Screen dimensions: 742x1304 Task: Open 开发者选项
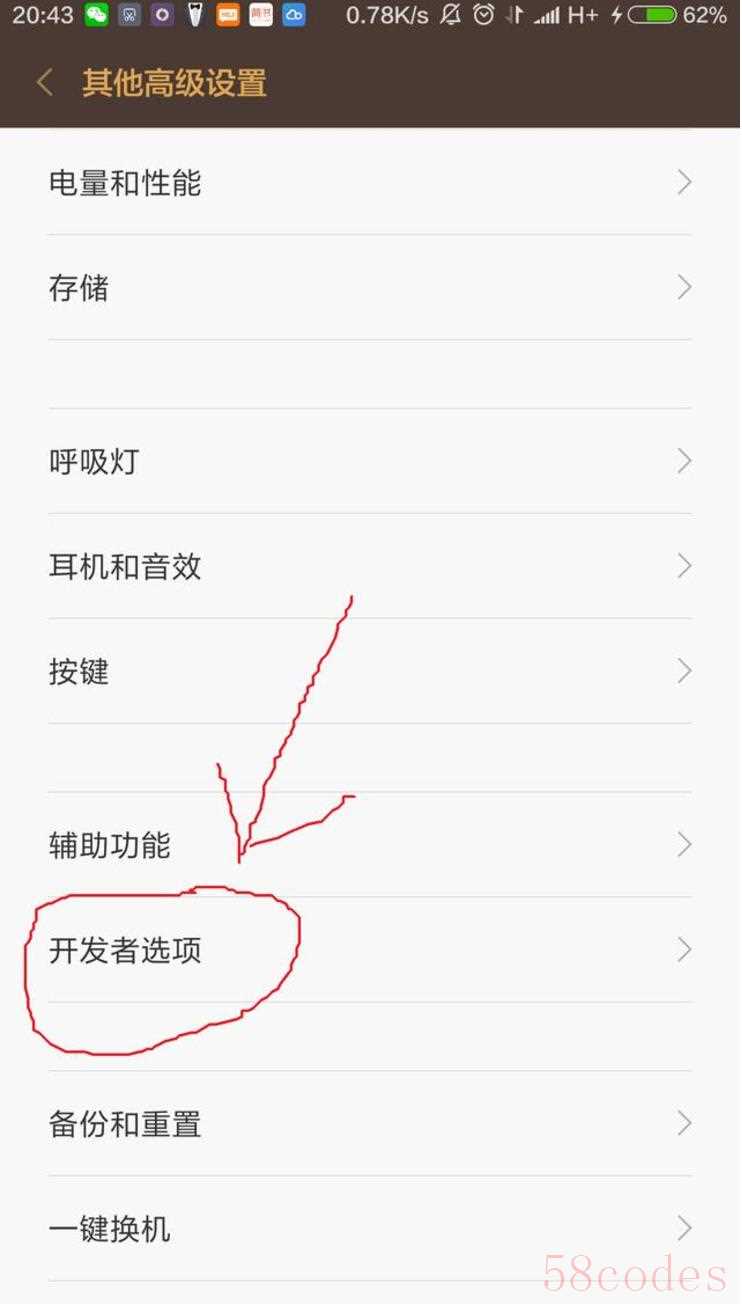(370, 950)
